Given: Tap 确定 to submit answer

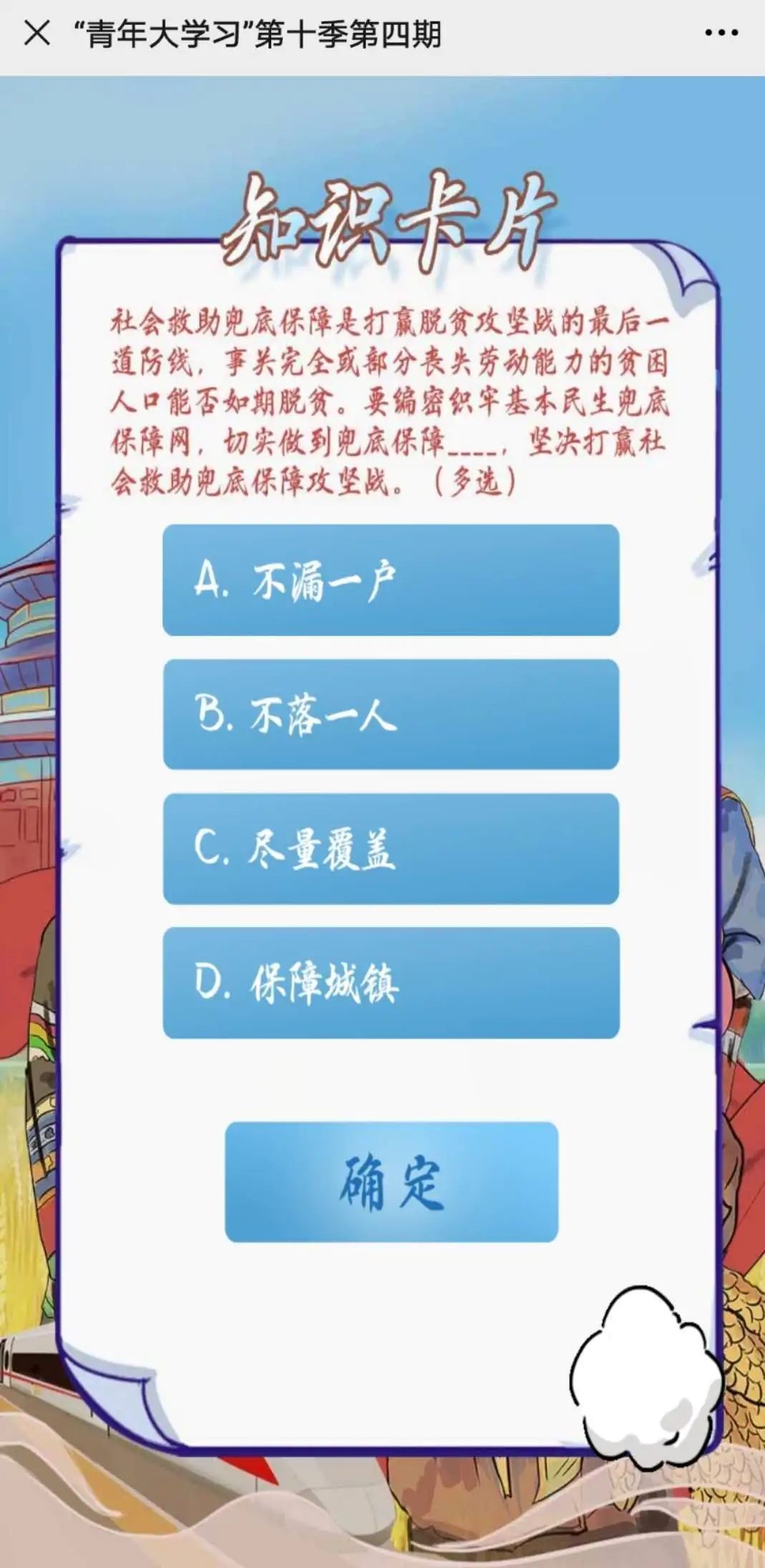Looking at the screenshot, I should coord(391,1182).
